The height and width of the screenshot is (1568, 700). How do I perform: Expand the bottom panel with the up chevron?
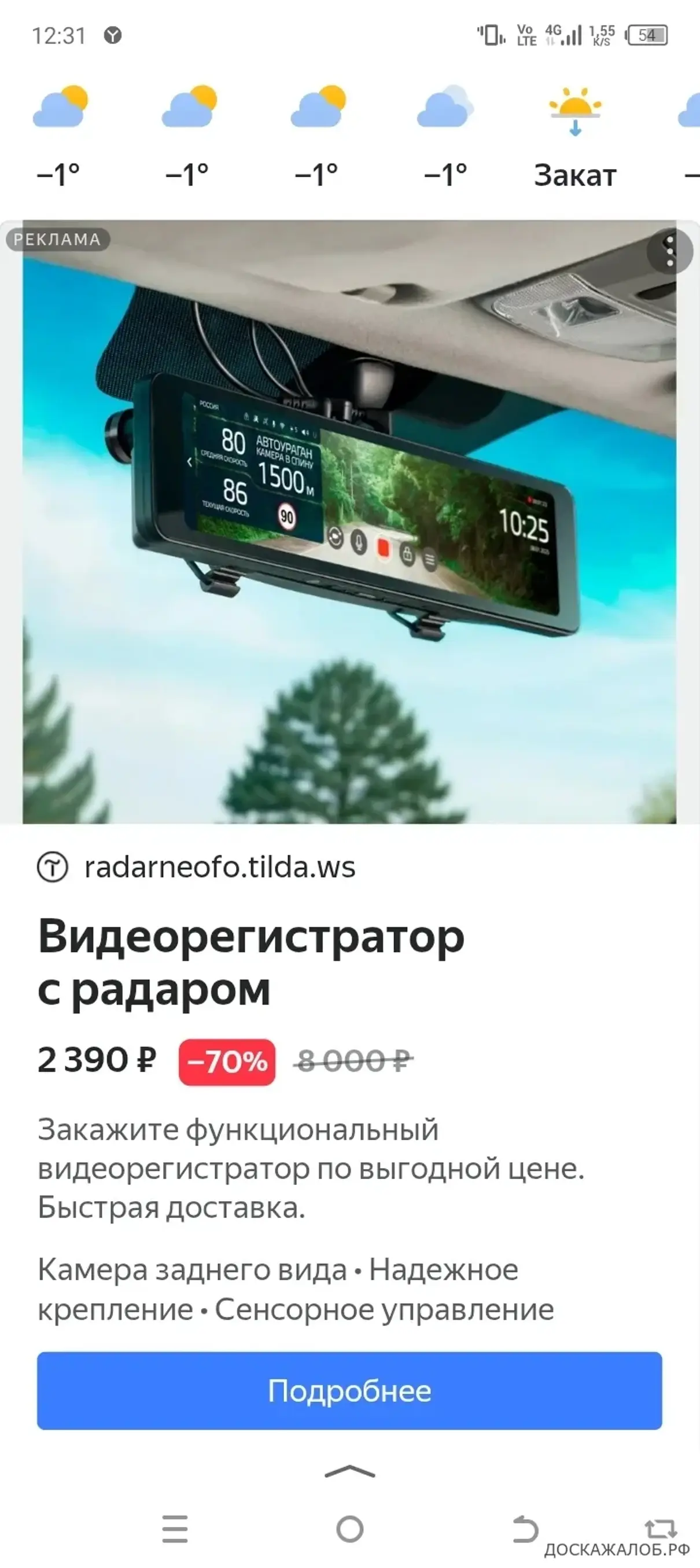349,1472
